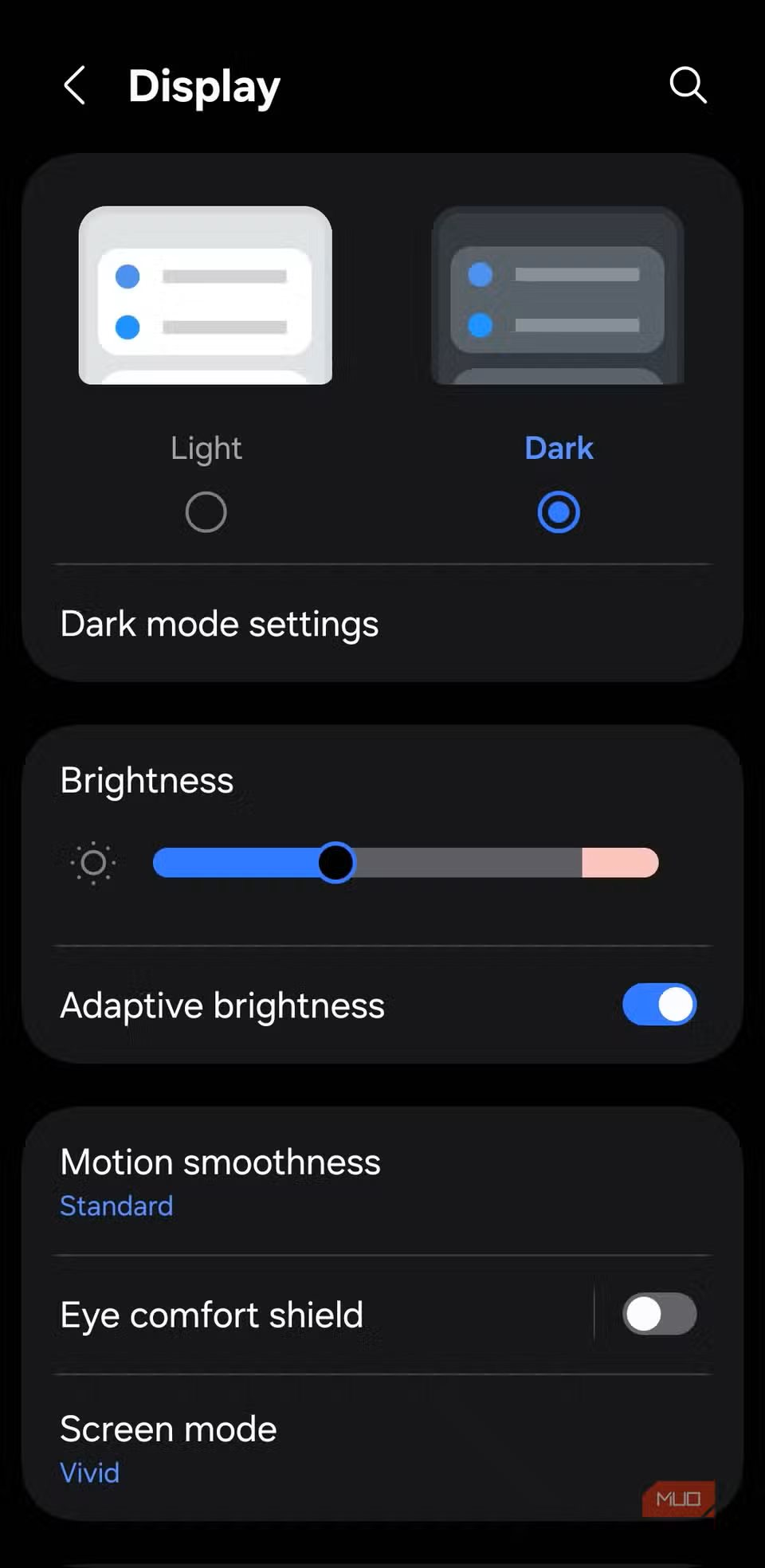Select the Light theme radio button
This screenshot has height=1568, width=765.
pos(205,512)
